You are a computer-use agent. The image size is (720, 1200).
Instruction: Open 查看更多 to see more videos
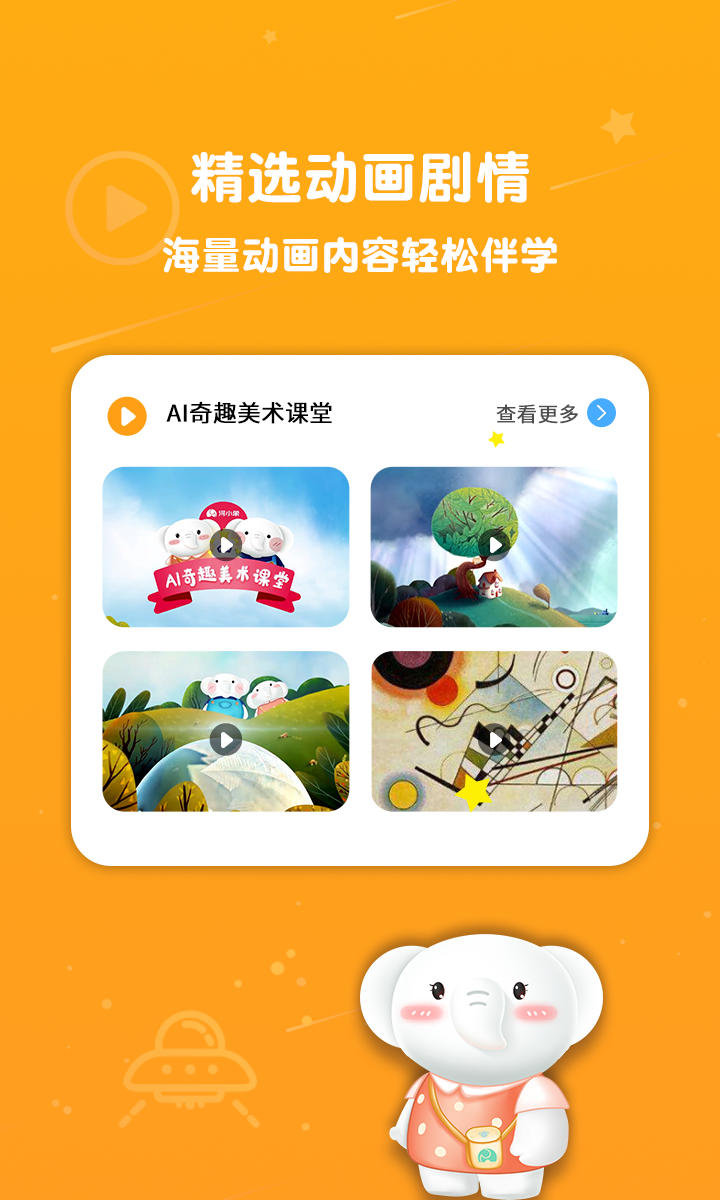pos(536,411)
